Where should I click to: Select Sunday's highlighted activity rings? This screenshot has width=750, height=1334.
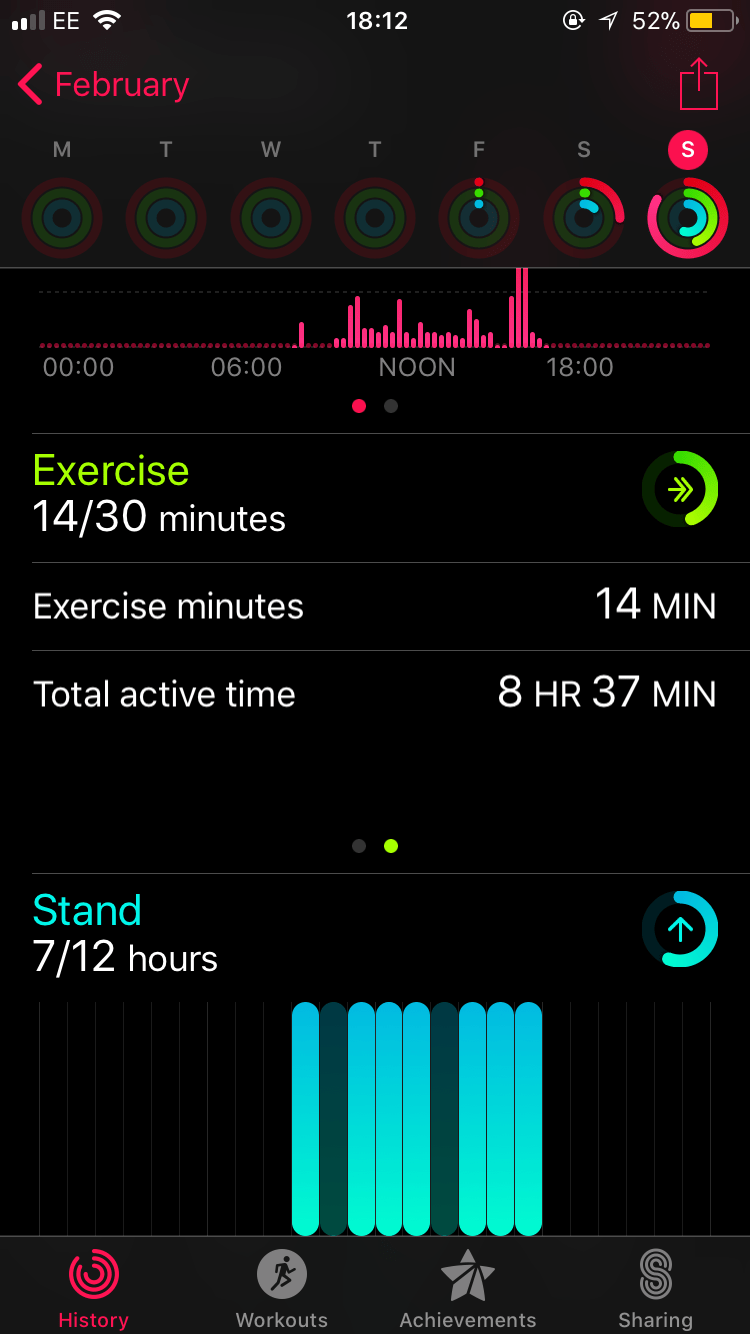tap(687, 217)
